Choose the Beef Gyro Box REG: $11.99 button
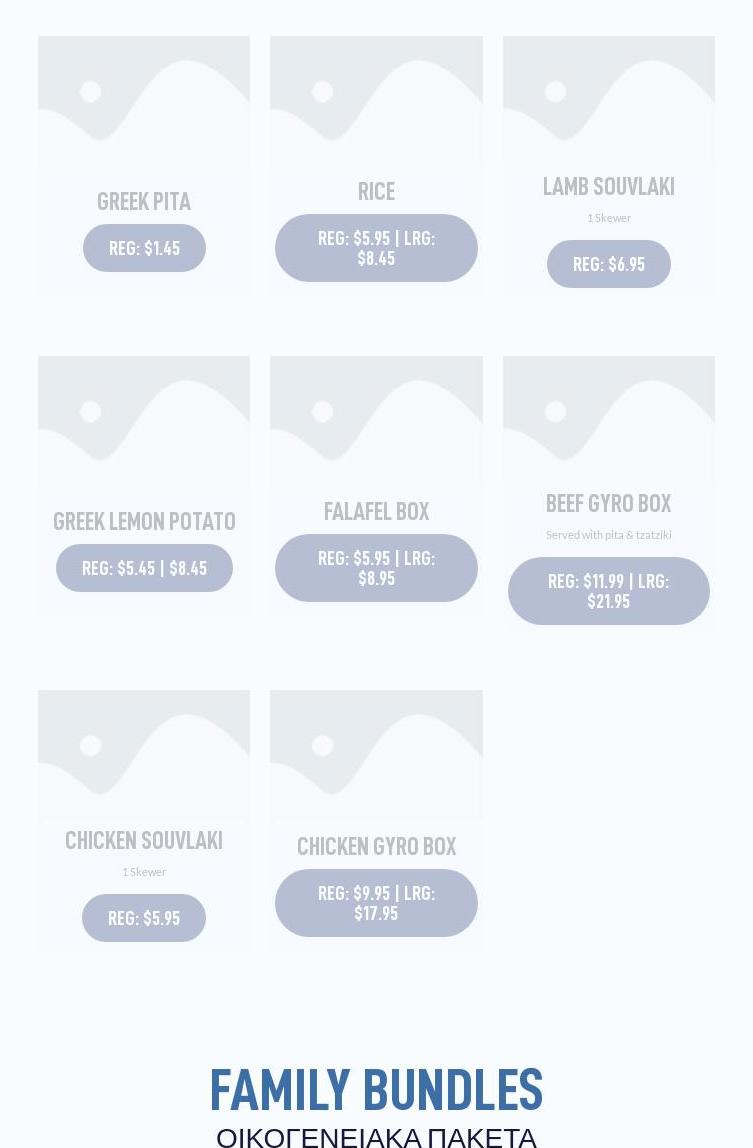 [608, 591]
